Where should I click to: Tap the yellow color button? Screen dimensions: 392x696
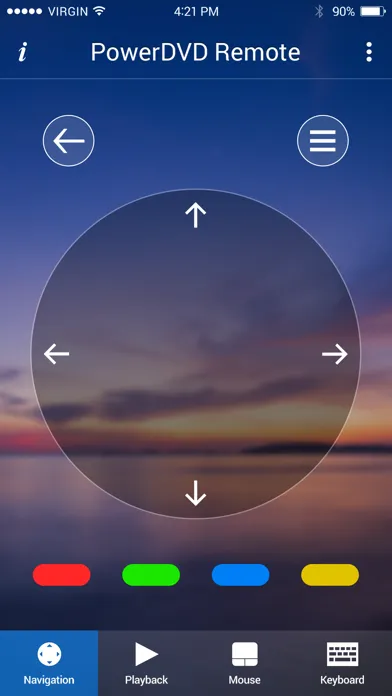pyautogui.click(x=330, y=575)
